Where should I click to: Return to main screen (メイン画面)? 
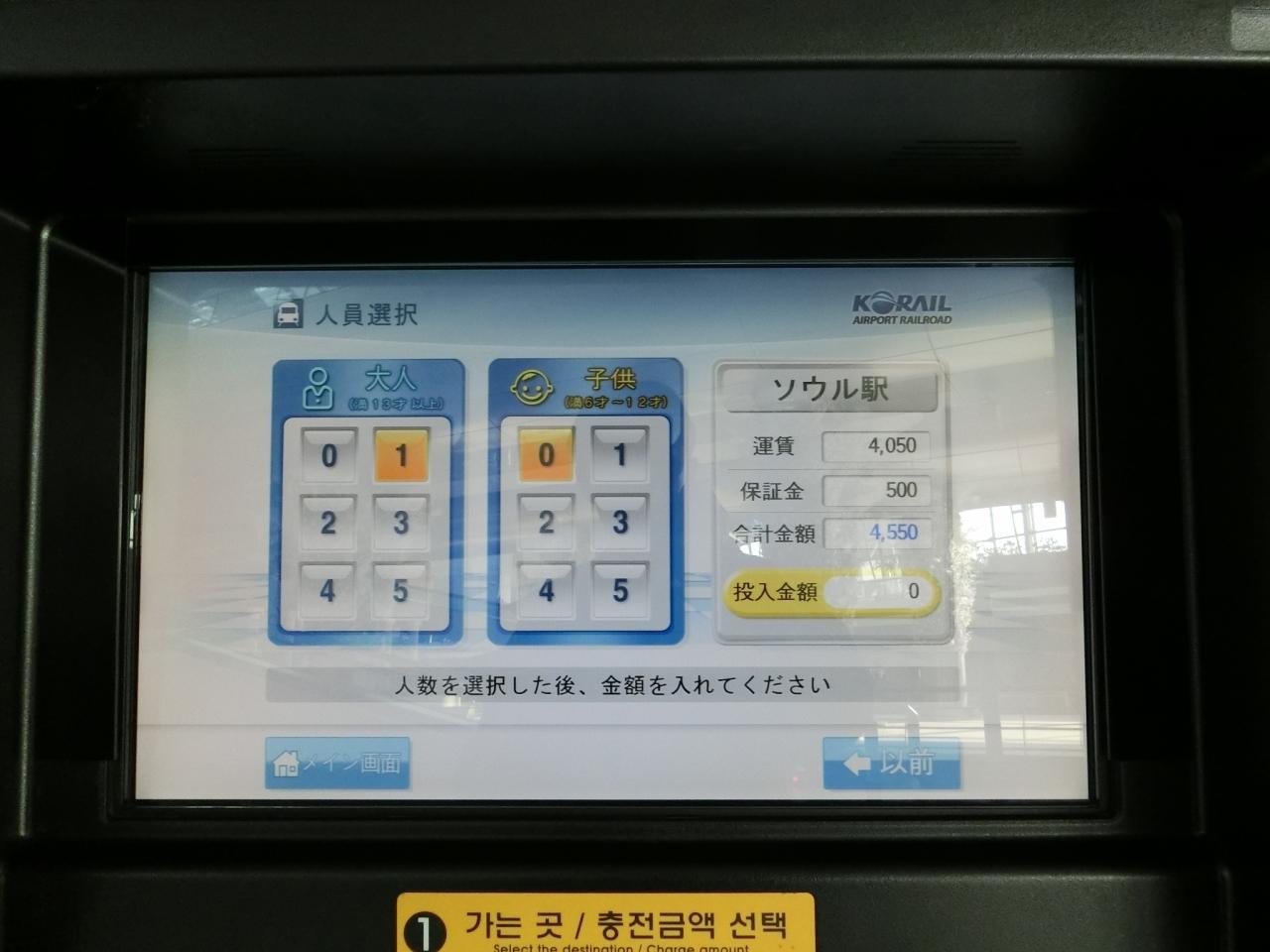337,764
